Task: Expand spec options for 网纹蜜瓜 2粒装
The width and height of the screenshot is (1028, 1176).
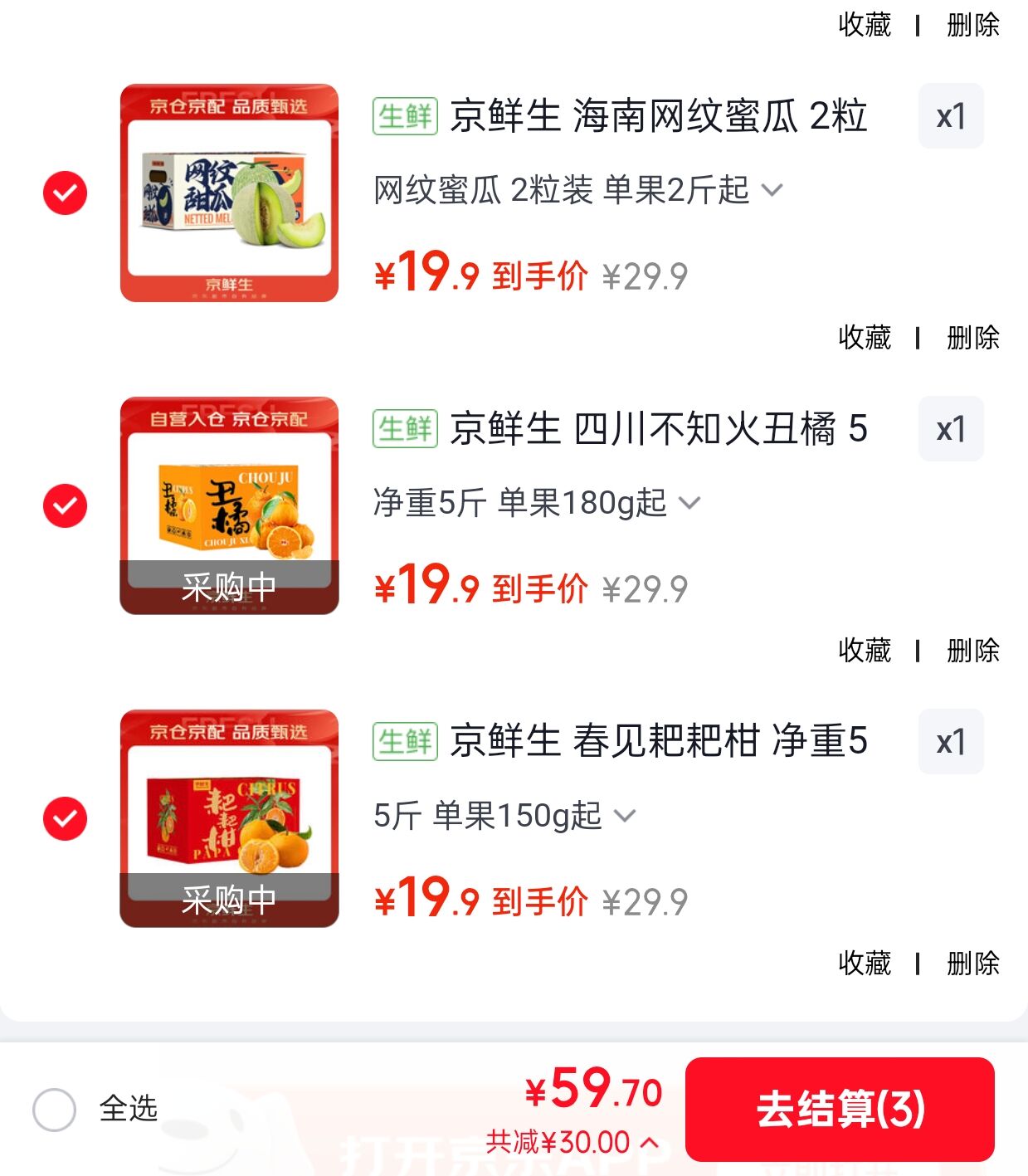Action: [577, 191]
